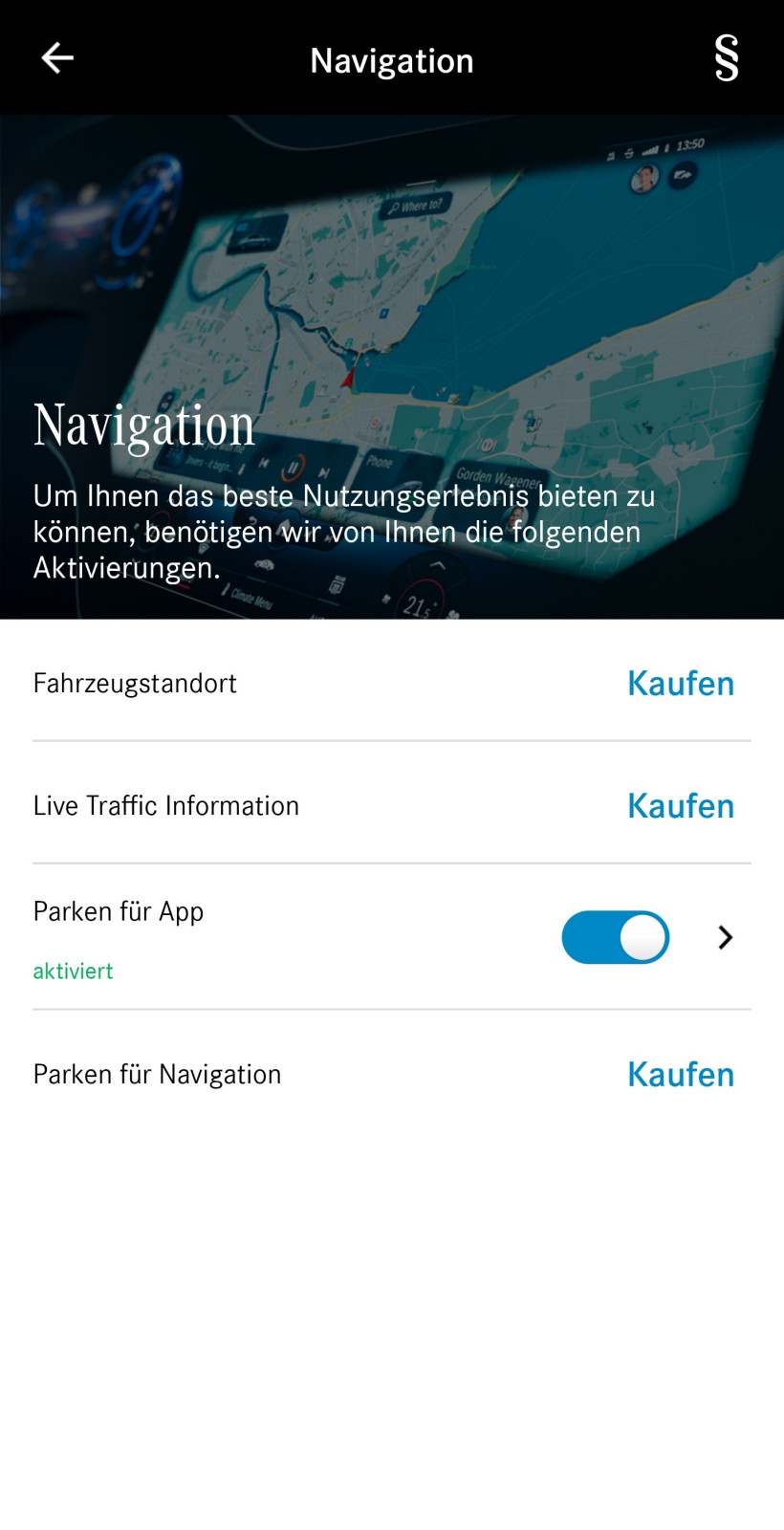This screenshot has width=784, height=1530.
Task: Purchase Live Traffic Information via Kaufen
Action: tap(681, 805)
